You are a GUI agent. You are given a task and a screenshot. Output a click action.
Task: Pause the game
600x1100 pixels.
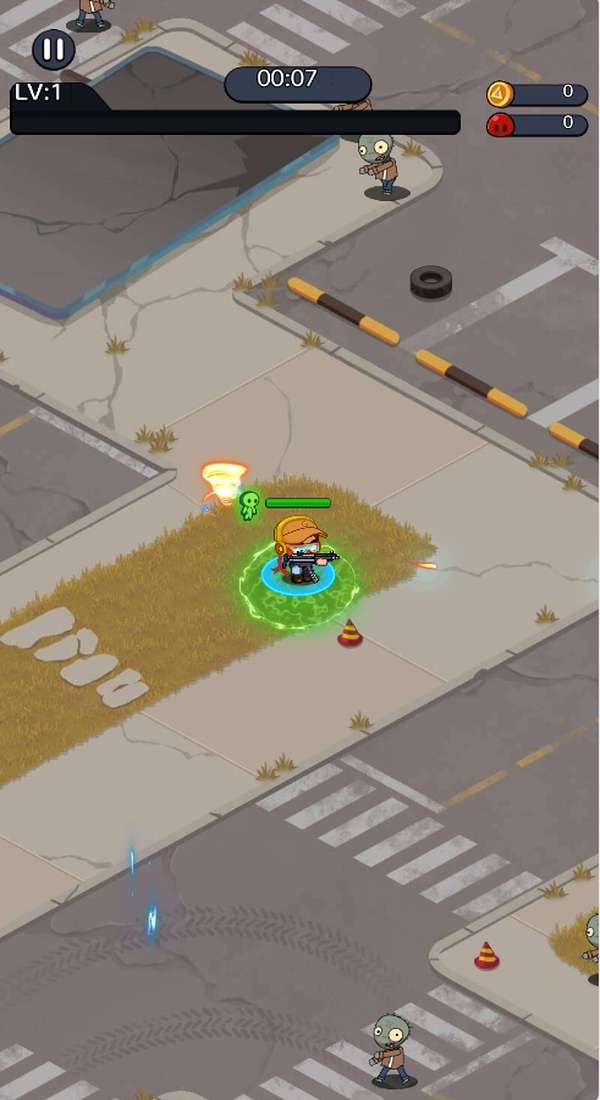pyautogui.click(x=54, y=50)
